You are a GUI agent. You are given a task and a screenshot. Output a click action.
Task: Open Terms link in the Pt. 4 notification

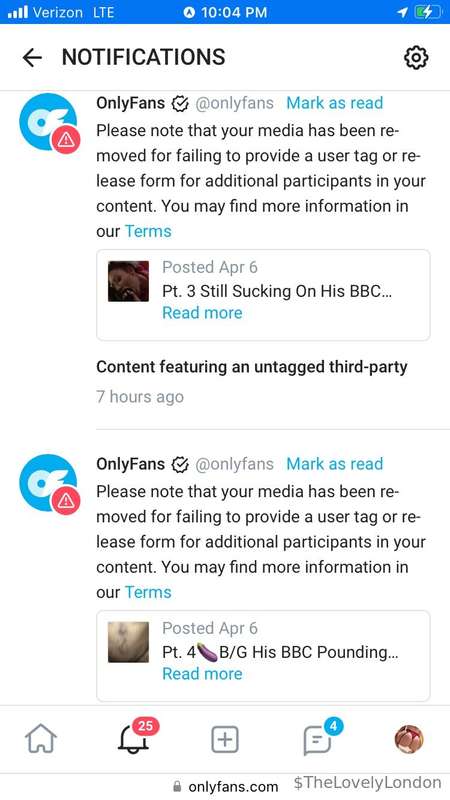click(x=148, y=592)
